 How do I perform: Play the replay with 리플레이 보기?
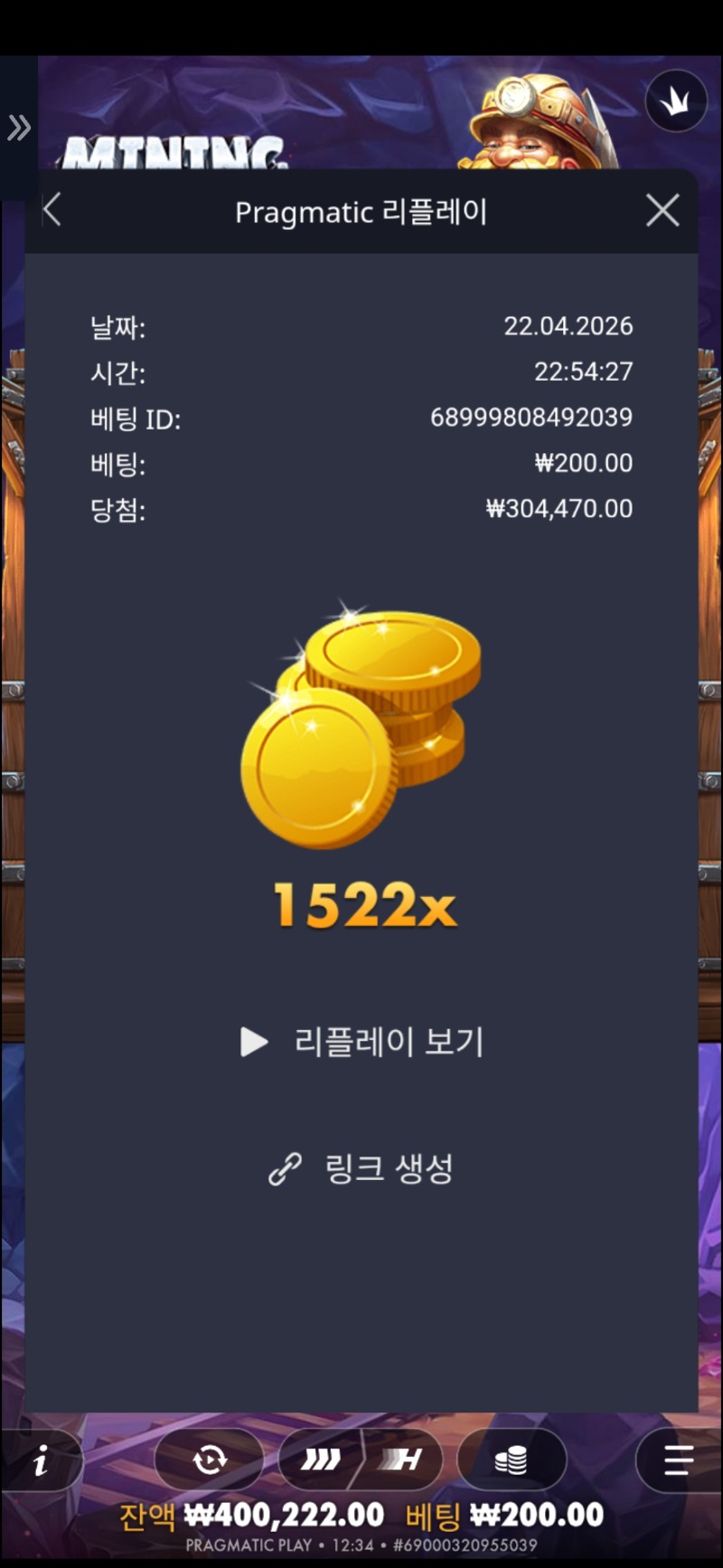[x=362, y=1042]
